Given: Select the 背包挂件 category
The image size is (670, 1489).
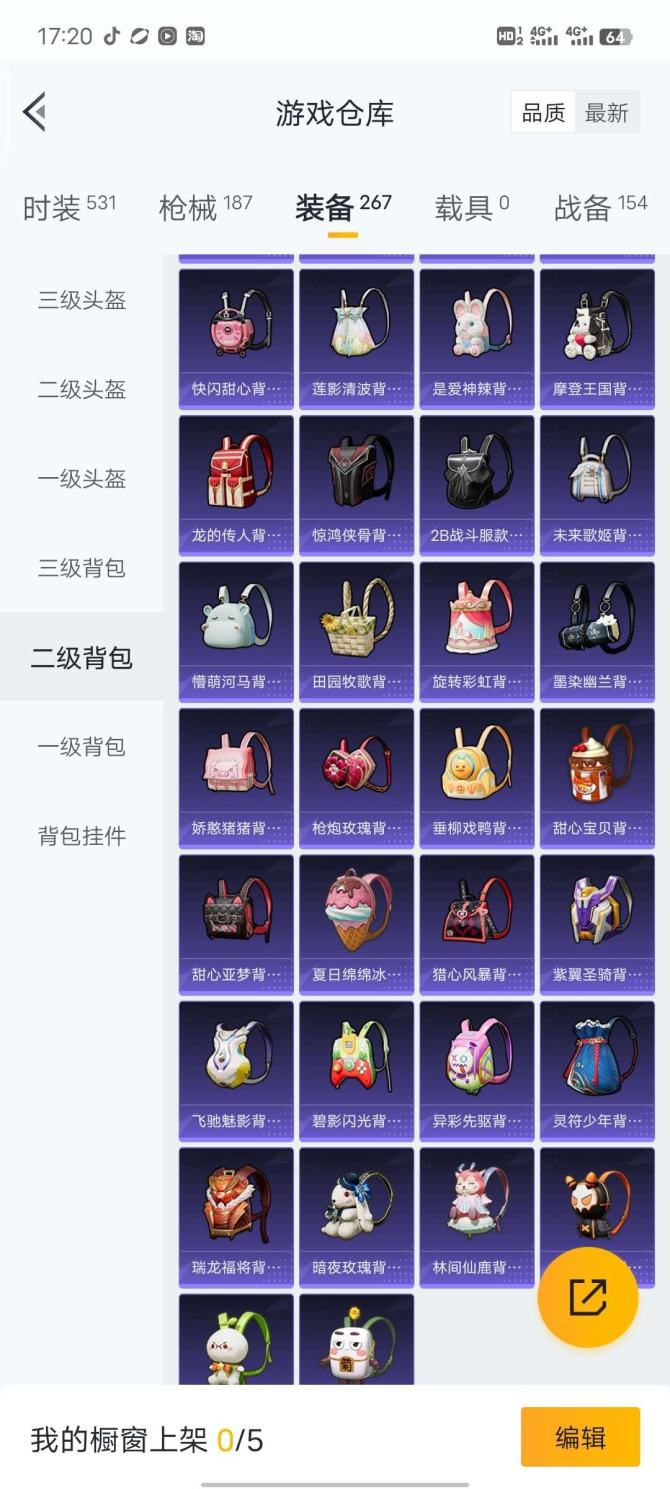Looking at the screenshot, I should pos(82,836).
